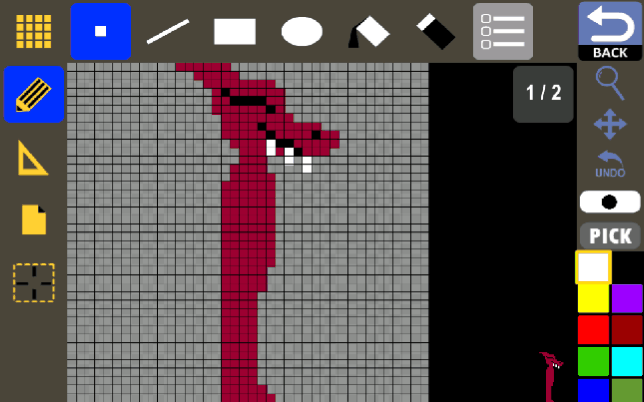Viewport: 644px width, 402px height.
Task: Choose the purple color swatch
Action: coord(627,298)
